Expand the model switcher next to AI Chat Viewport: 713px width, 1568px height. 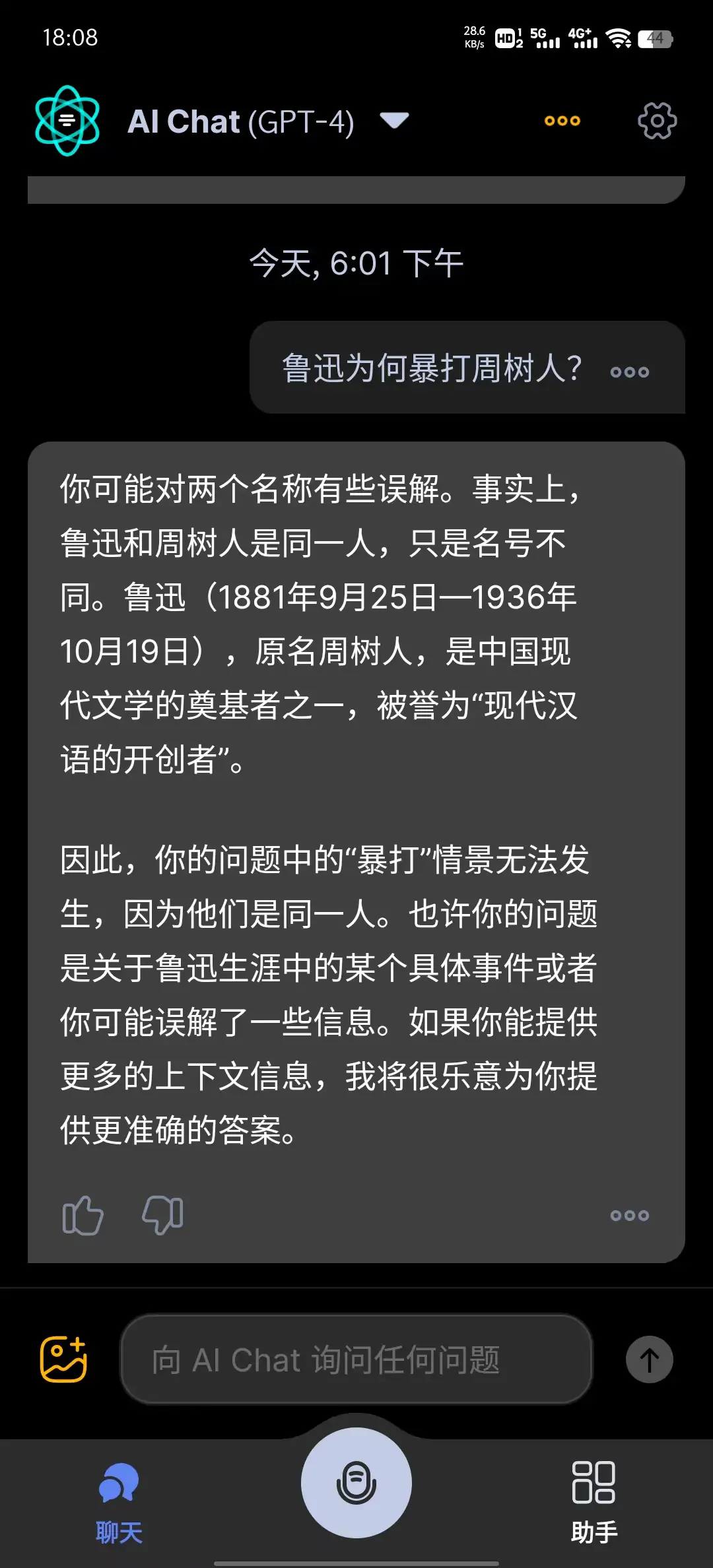click(393, 121)
